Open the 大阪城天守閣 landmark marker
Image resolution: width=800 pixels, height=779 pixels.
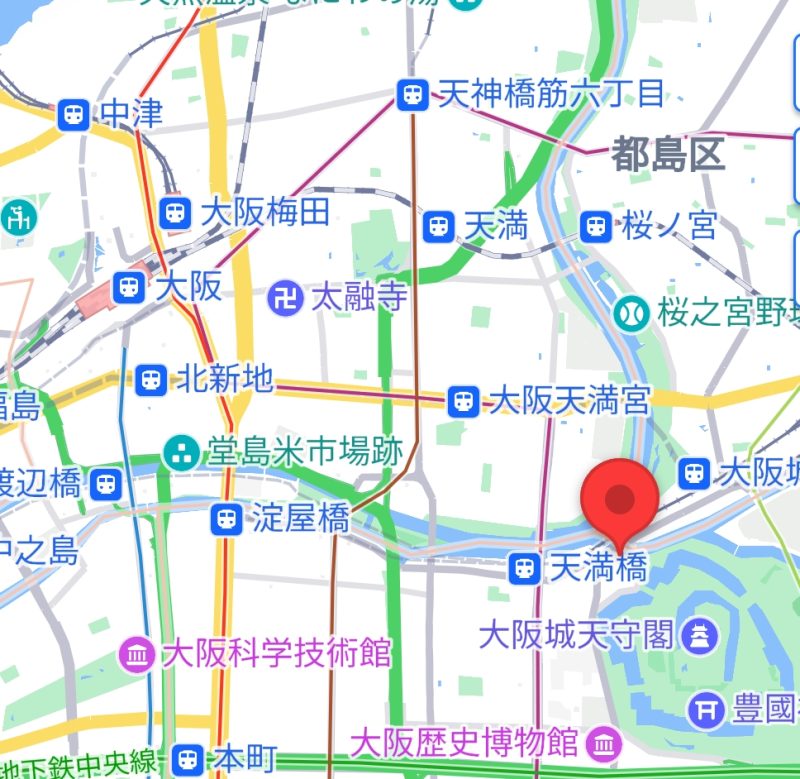[699, 634]
